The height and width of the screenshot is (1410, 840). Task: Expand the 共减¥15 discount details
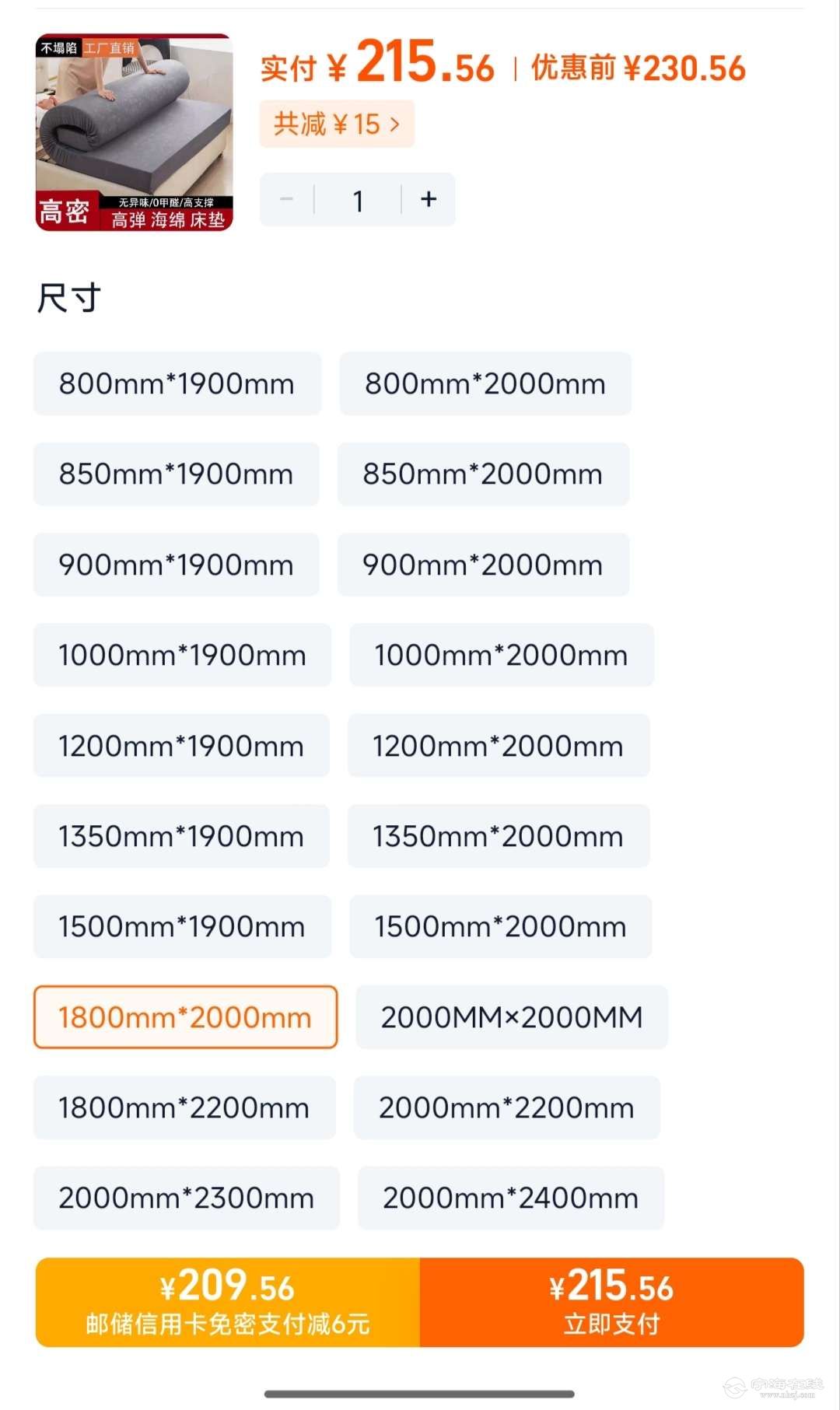pos(336,124)
